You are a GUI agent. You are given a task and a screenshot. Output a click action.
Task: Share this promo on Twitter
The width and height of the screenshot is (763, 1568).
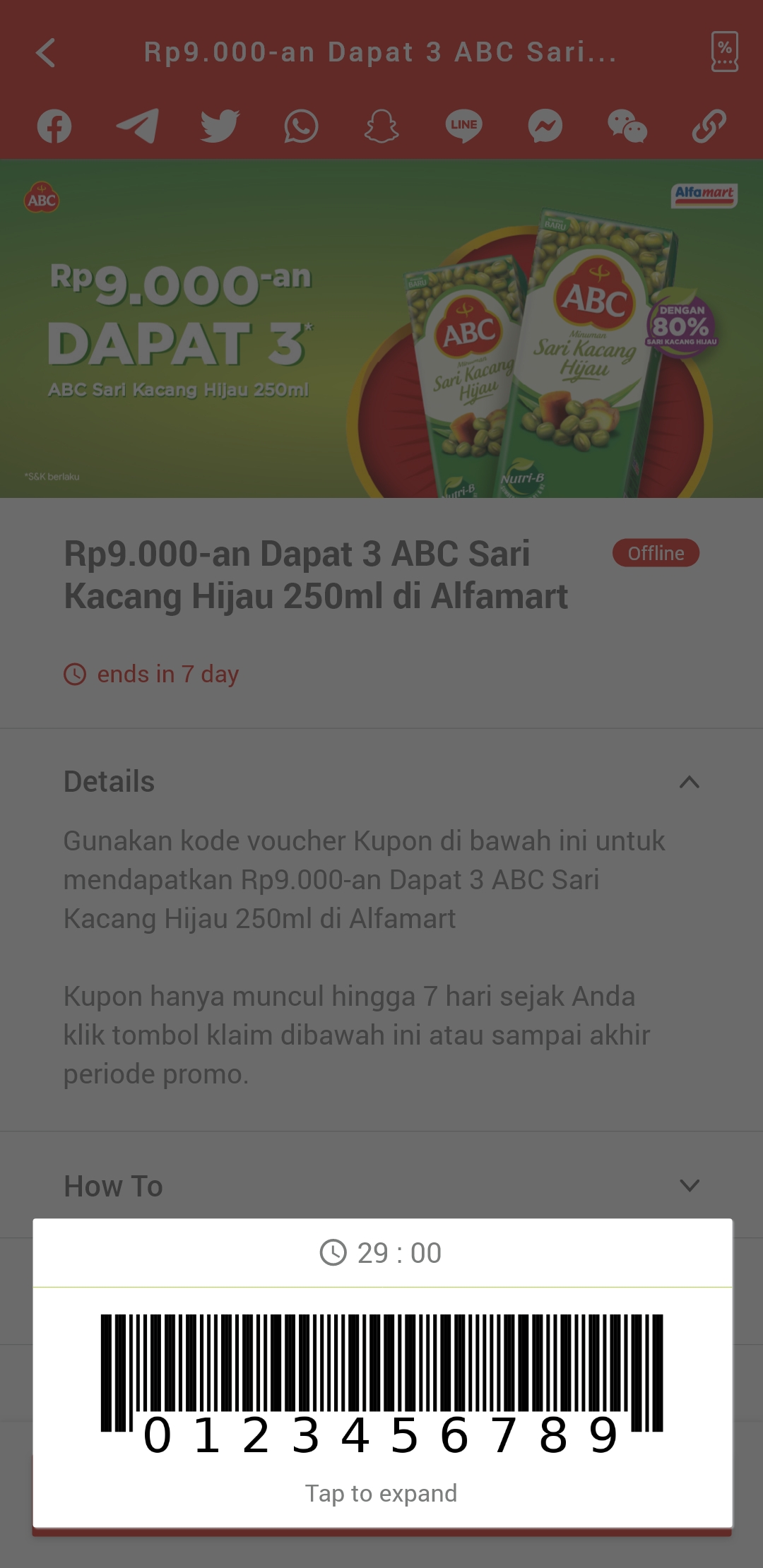pyautogui.click(x=220, y=126)
